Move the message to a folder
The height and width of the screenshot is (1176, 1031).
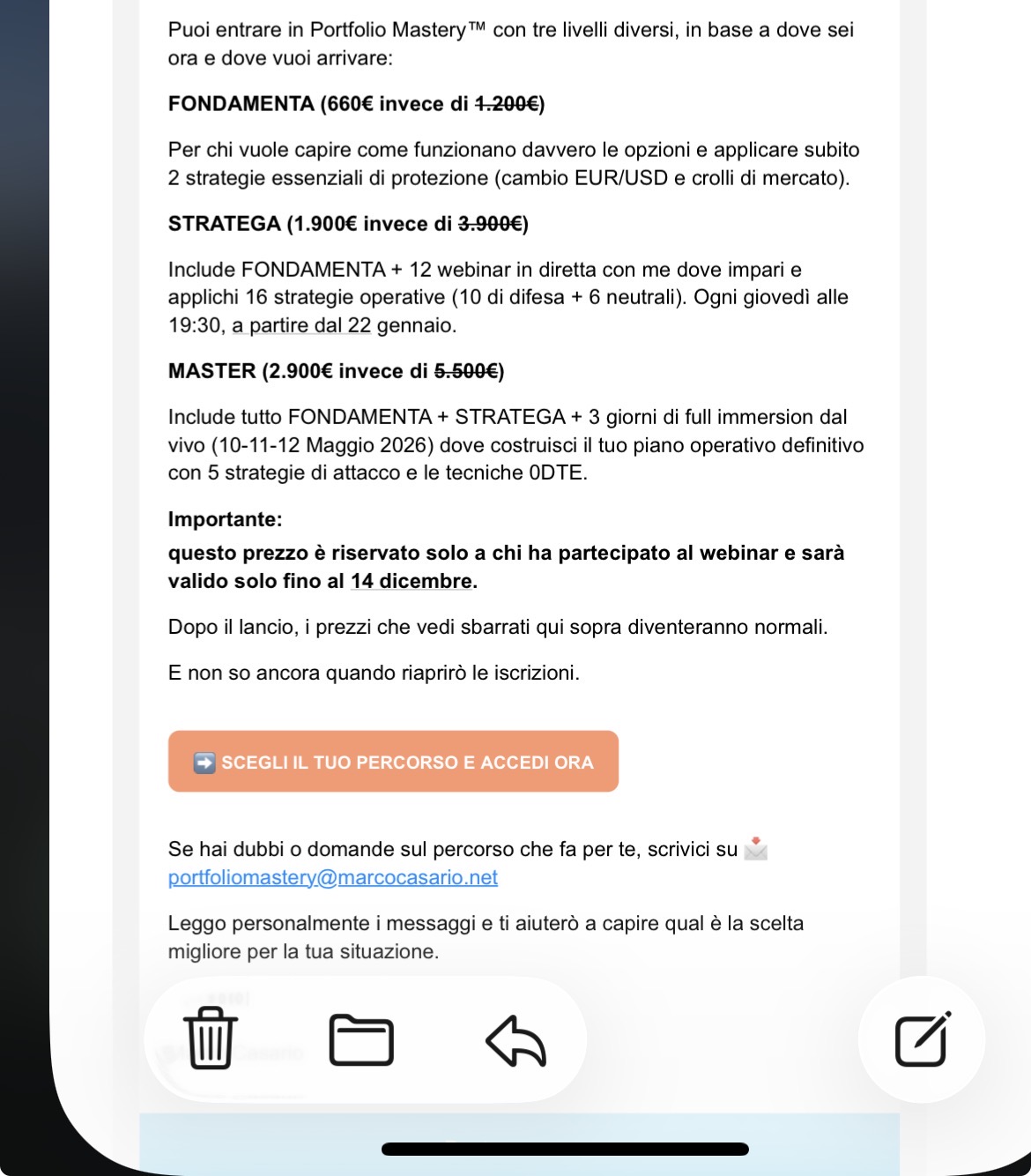361,1040
